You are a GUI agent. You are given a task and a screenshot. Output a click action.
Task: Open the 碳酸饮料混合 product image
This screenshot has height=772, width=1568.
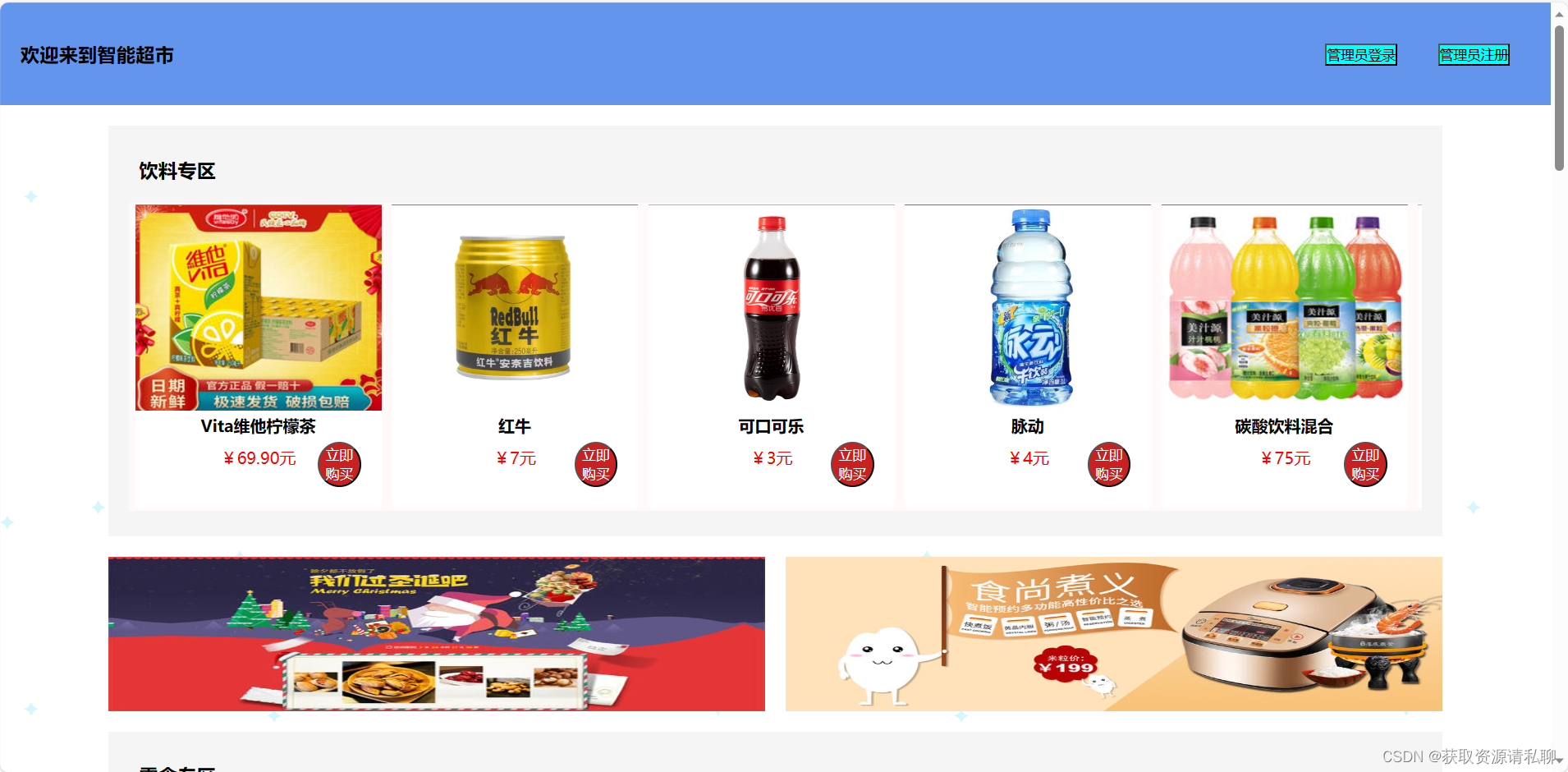coord(1284,307)
